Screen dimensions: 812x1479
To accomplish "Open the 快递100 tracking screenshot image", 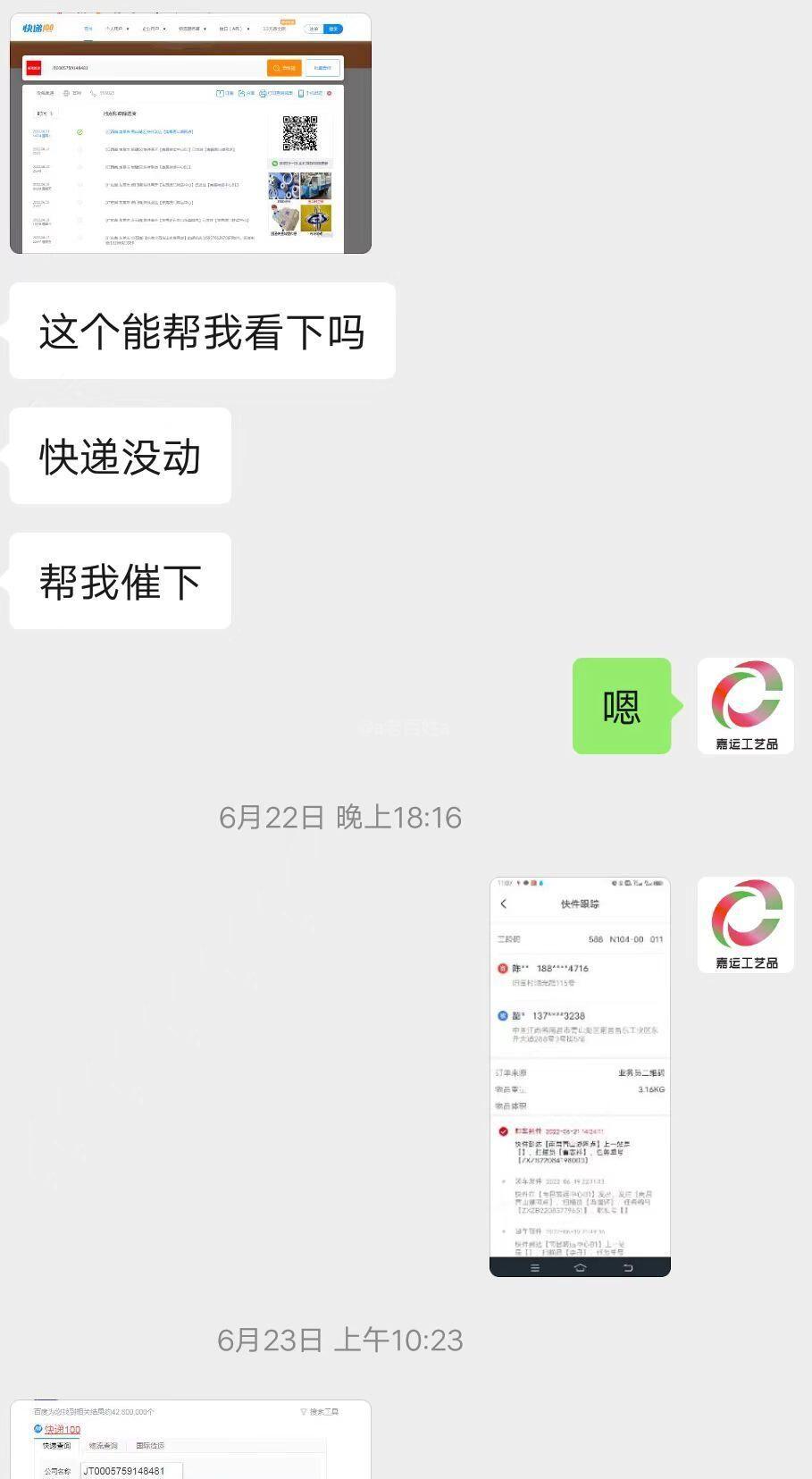I will pos(190,133).
